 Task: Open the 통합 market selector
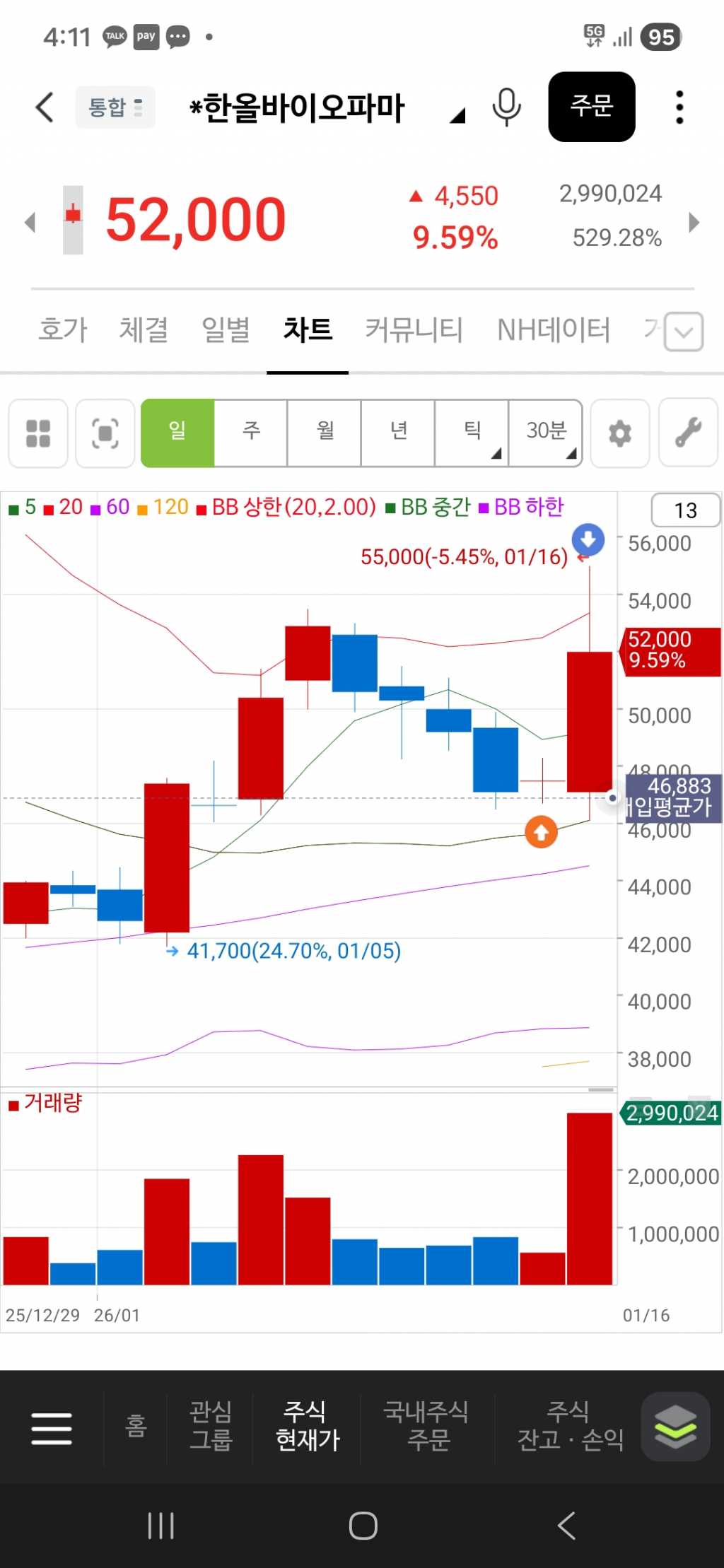115,107
